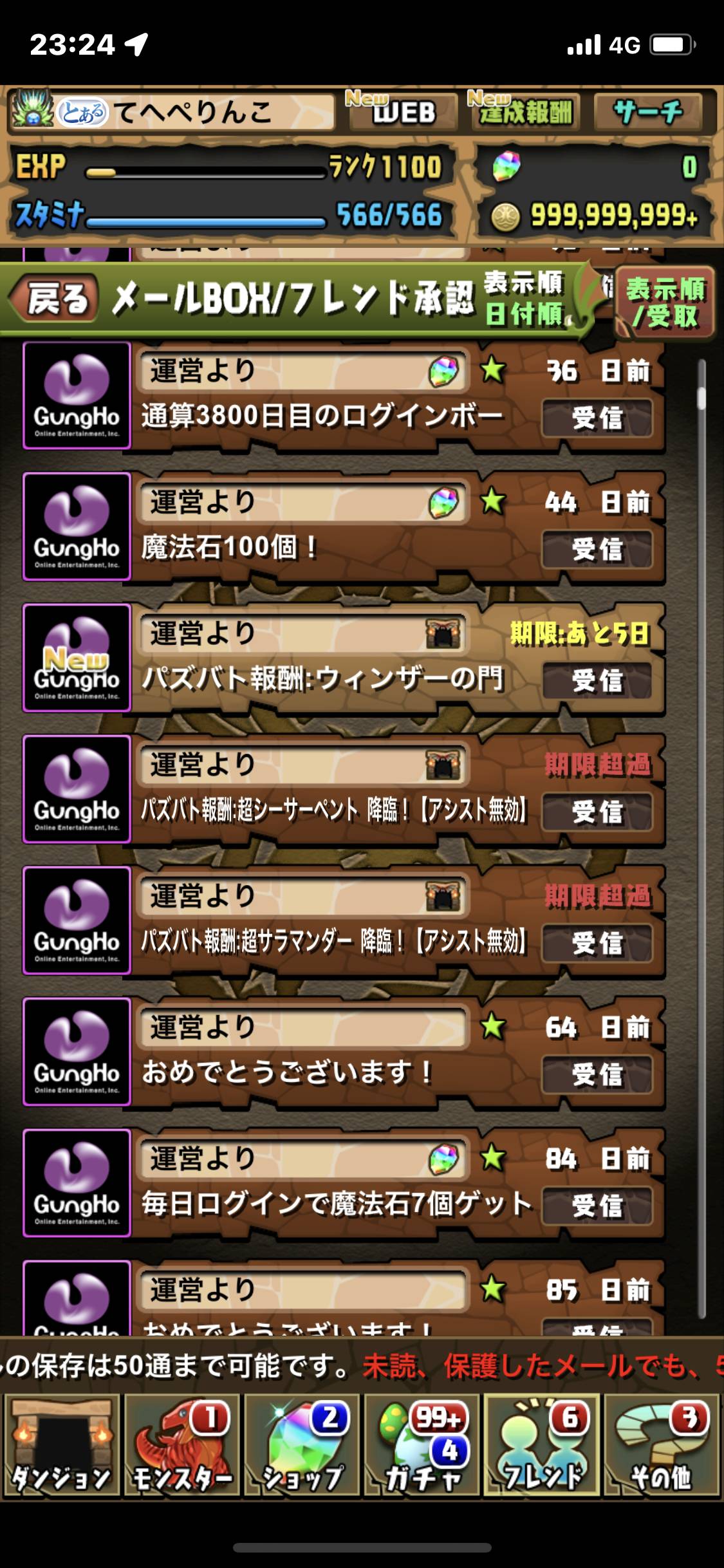Switch to the ダンジョン tab
Image resolution: width=724 pixels, height=1568 pixels.
61,1444
